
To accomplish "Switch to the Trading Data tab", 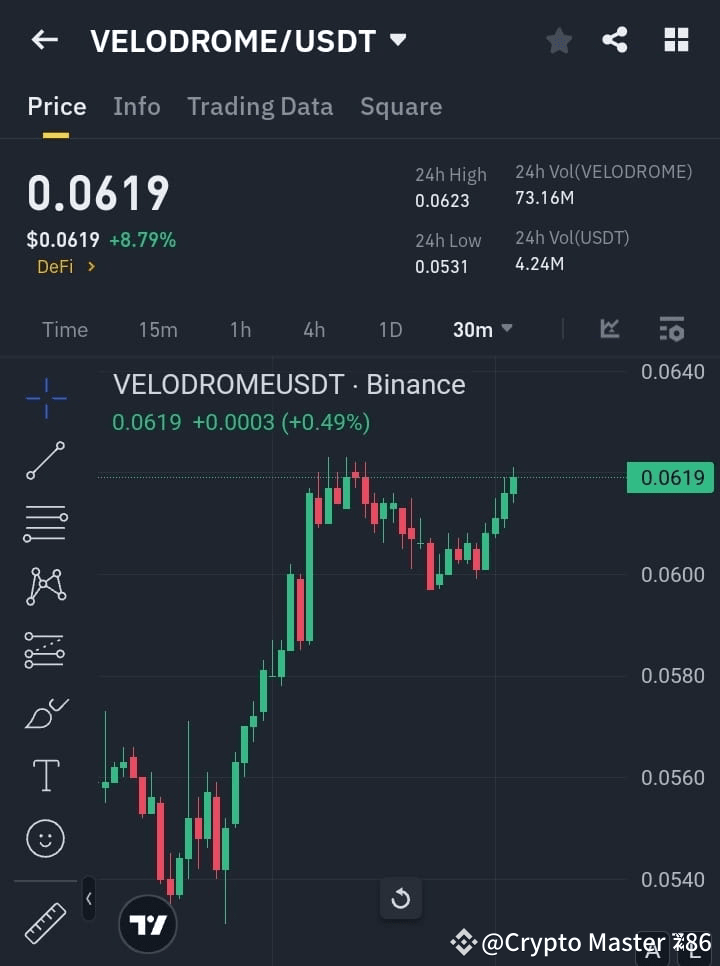I will tap(260, 106).
